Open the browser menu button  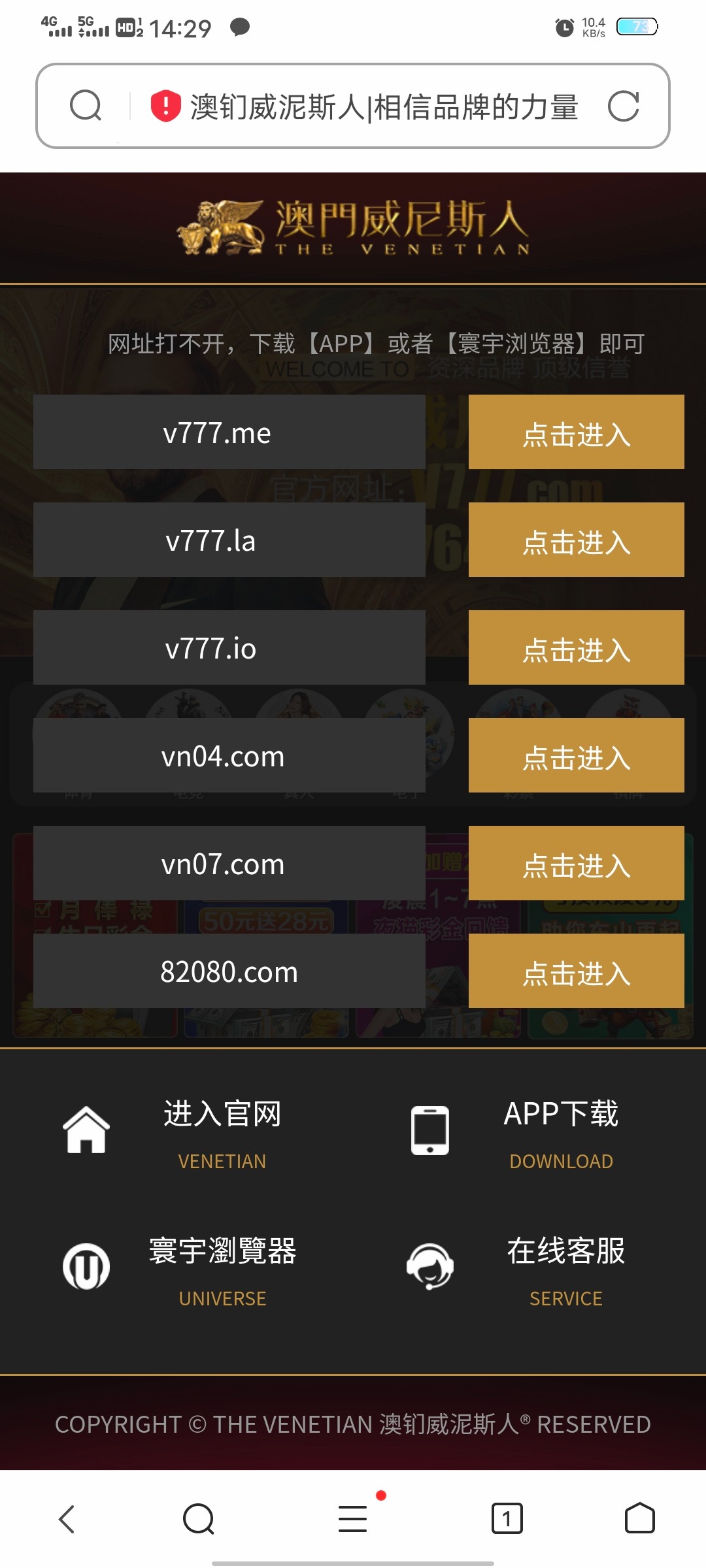[353, 1518]
